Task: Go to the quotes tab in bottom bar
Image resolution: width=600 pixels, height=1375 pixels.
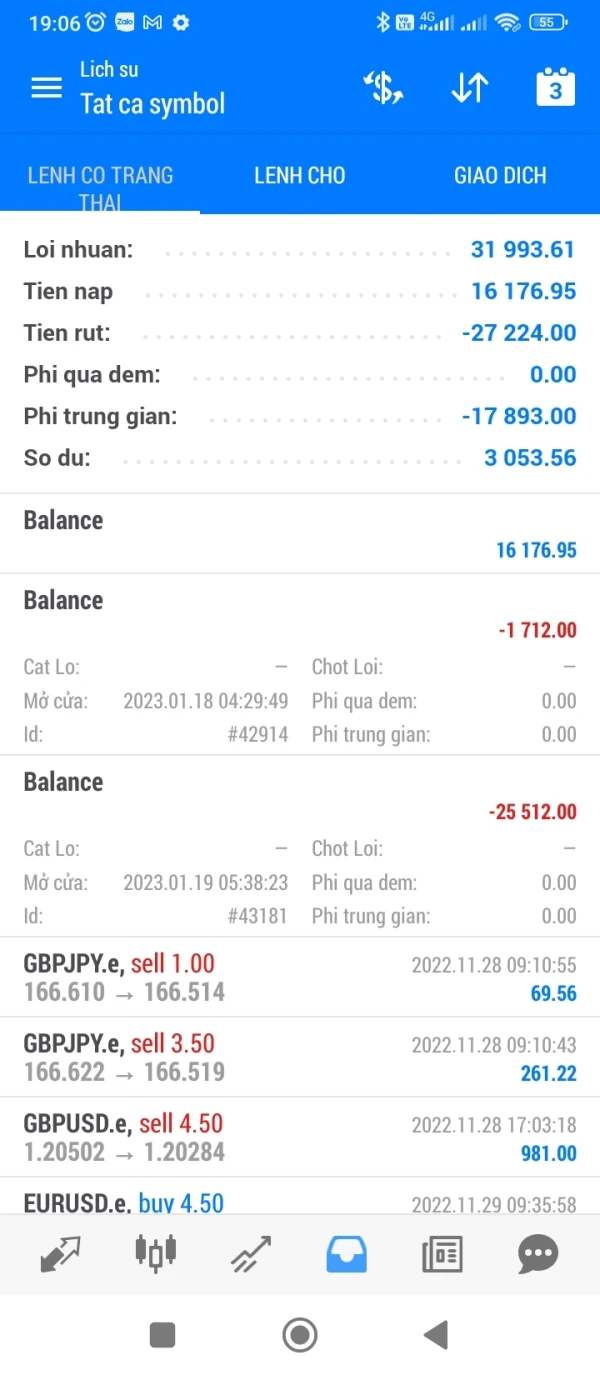Action: click(x=60, y=1253)
